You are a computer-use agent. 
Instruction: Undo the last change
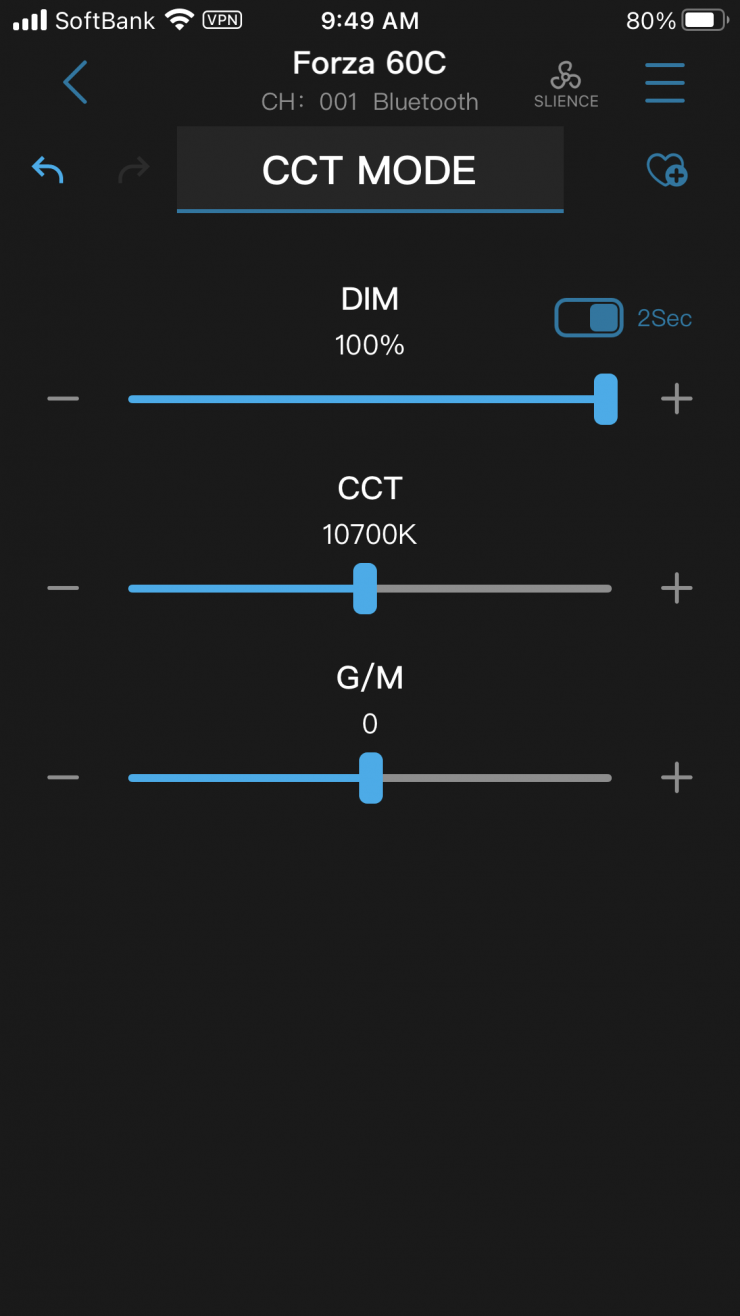pyautogui.click(x=48, y=170)
